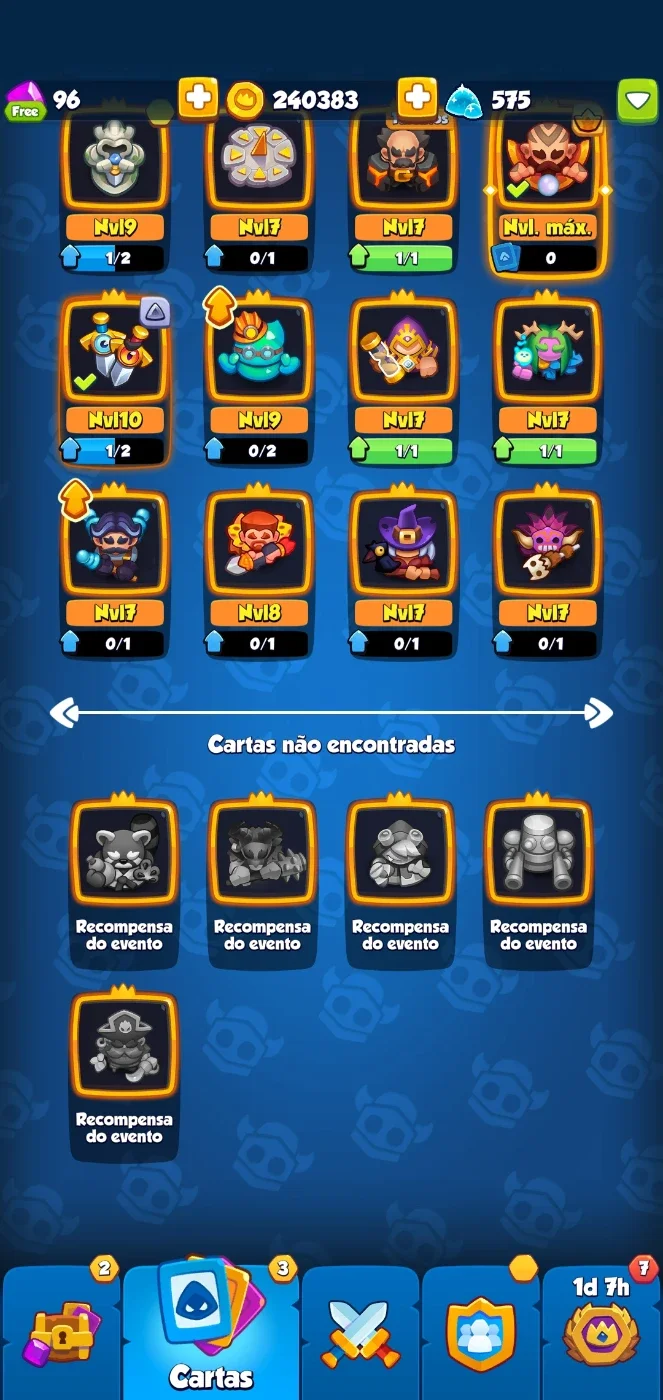The height and width of the screenshot is (1400, 663).
Task: Switch to the crossed swords battle tab
Action: 360,1334
